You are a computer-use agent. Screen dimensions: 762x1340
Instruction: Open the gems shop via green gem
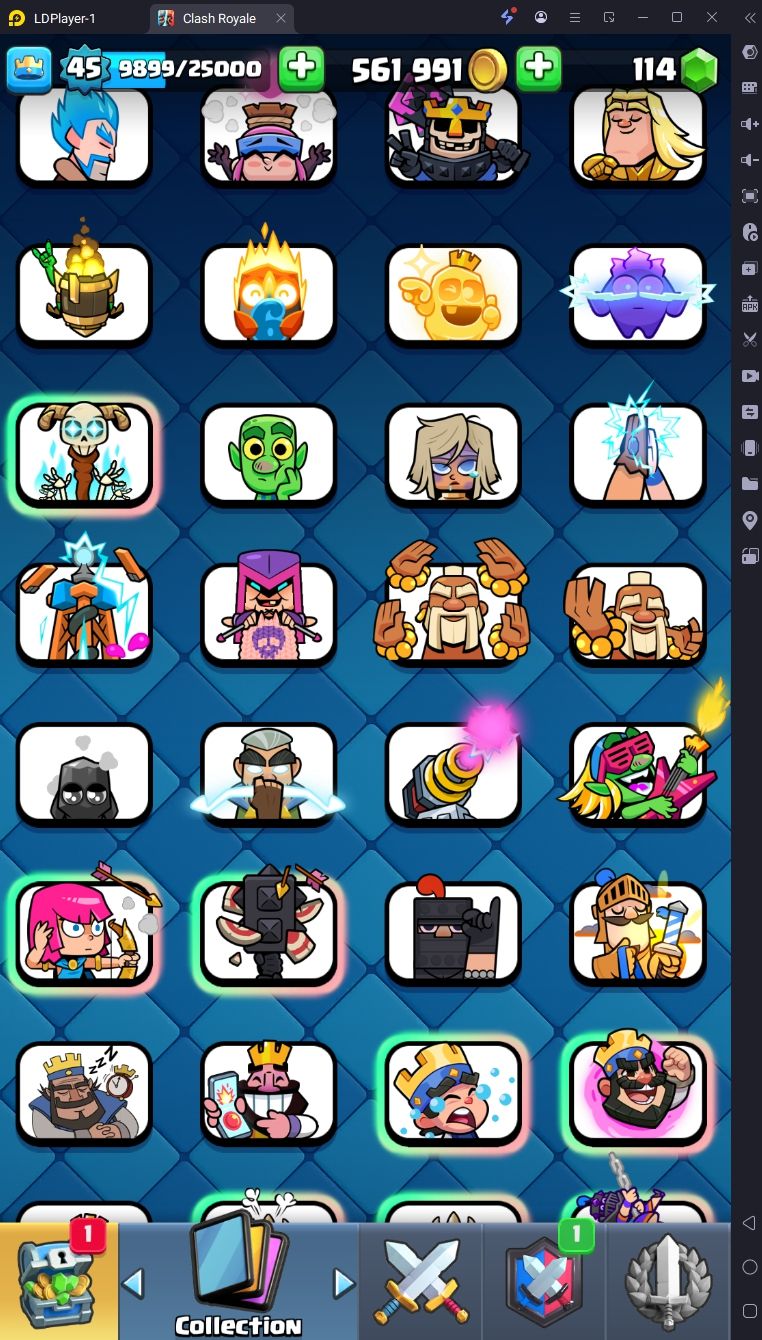[x=699, y=69]
